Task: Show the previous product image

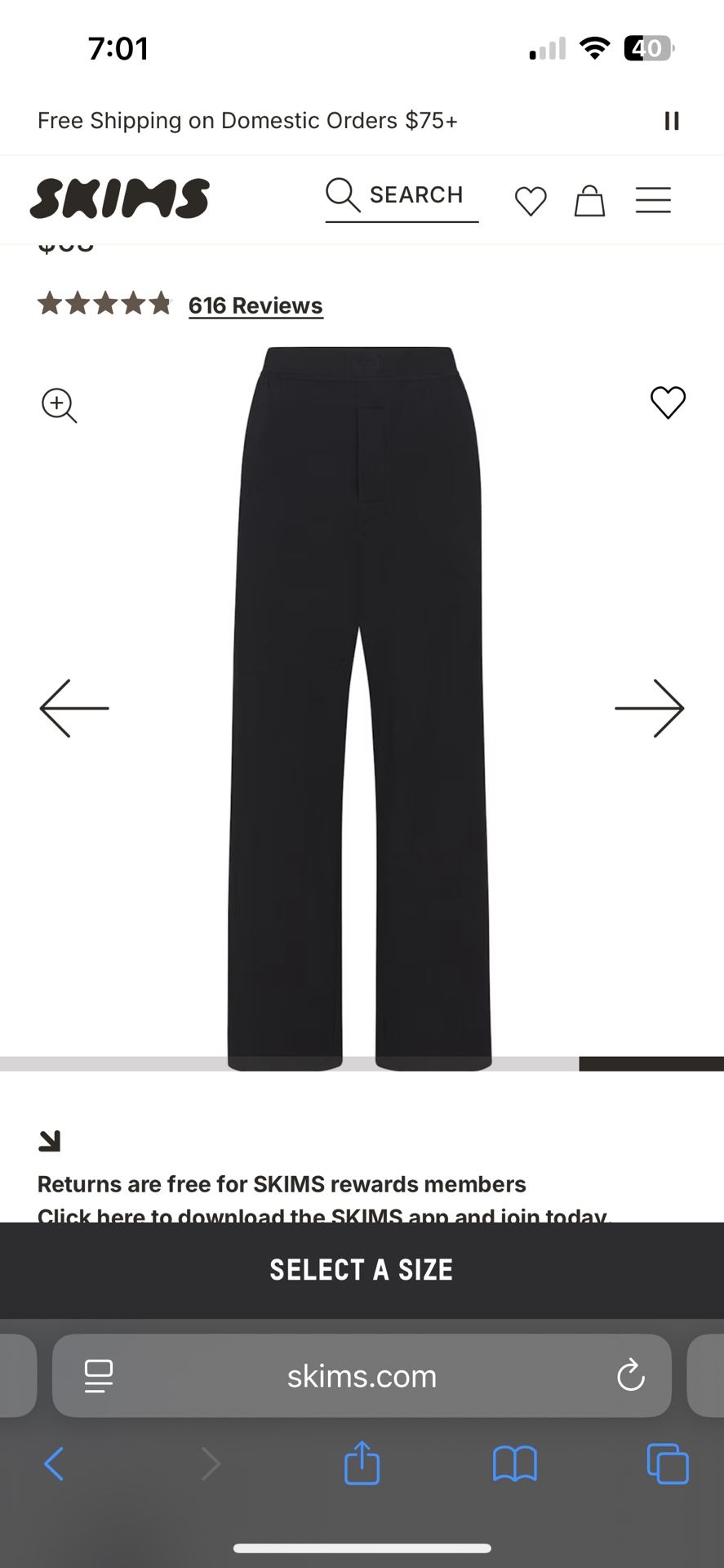Action: pos(74,708)
